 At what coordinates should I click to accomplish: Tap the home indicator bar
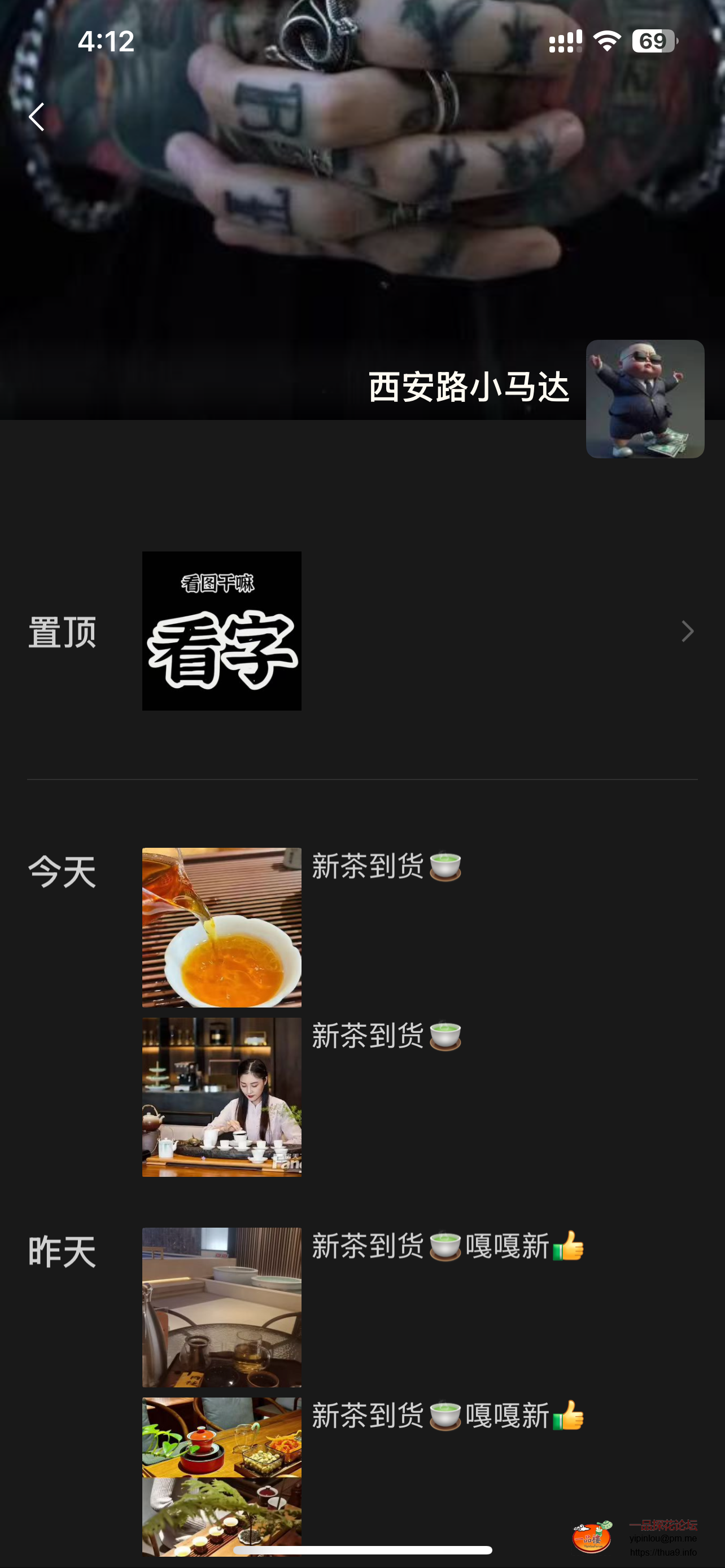pyautogui.click(x=362, y=1550)
